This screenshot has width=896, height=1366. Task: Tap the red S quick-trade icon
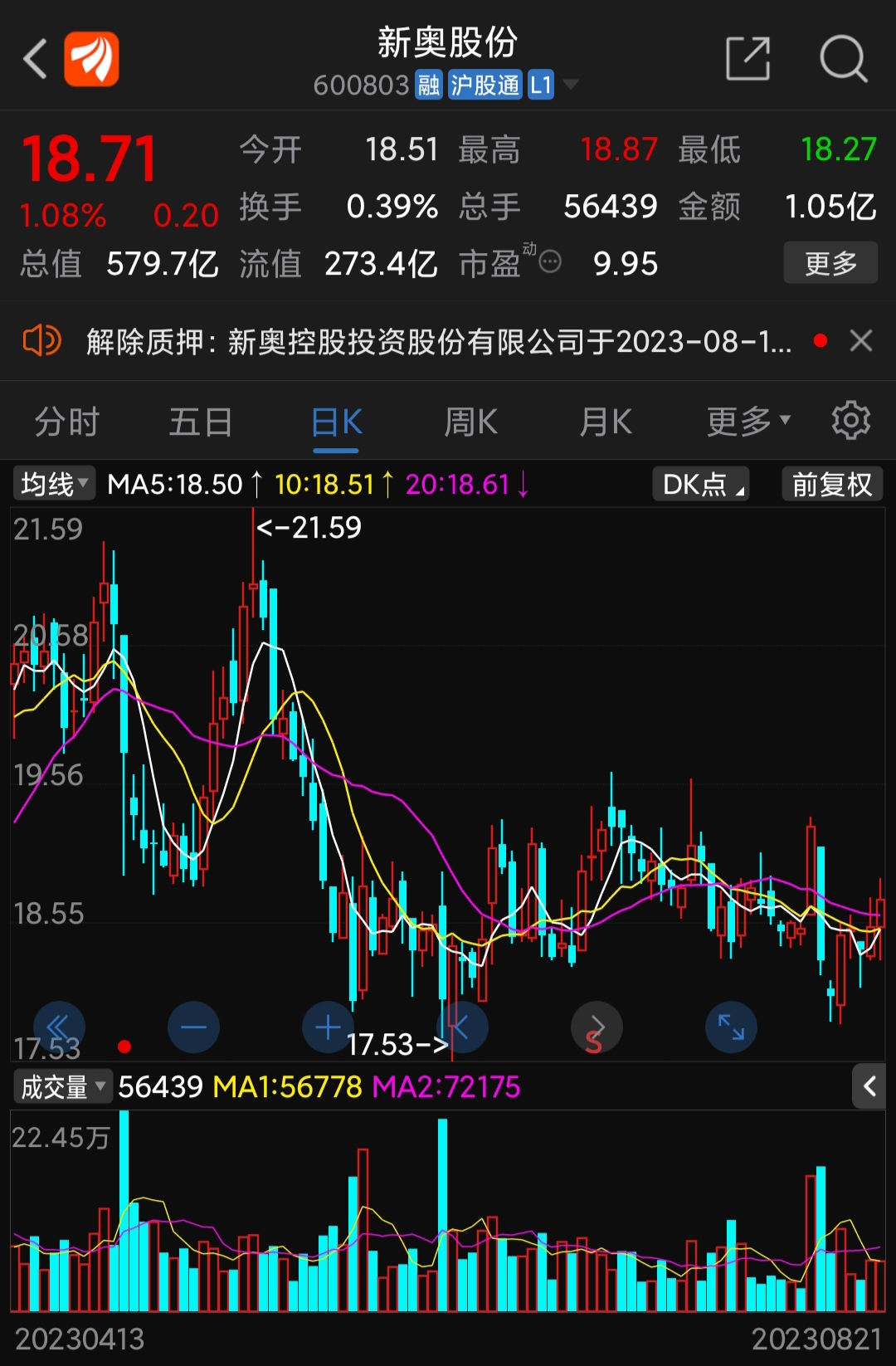596,1027
